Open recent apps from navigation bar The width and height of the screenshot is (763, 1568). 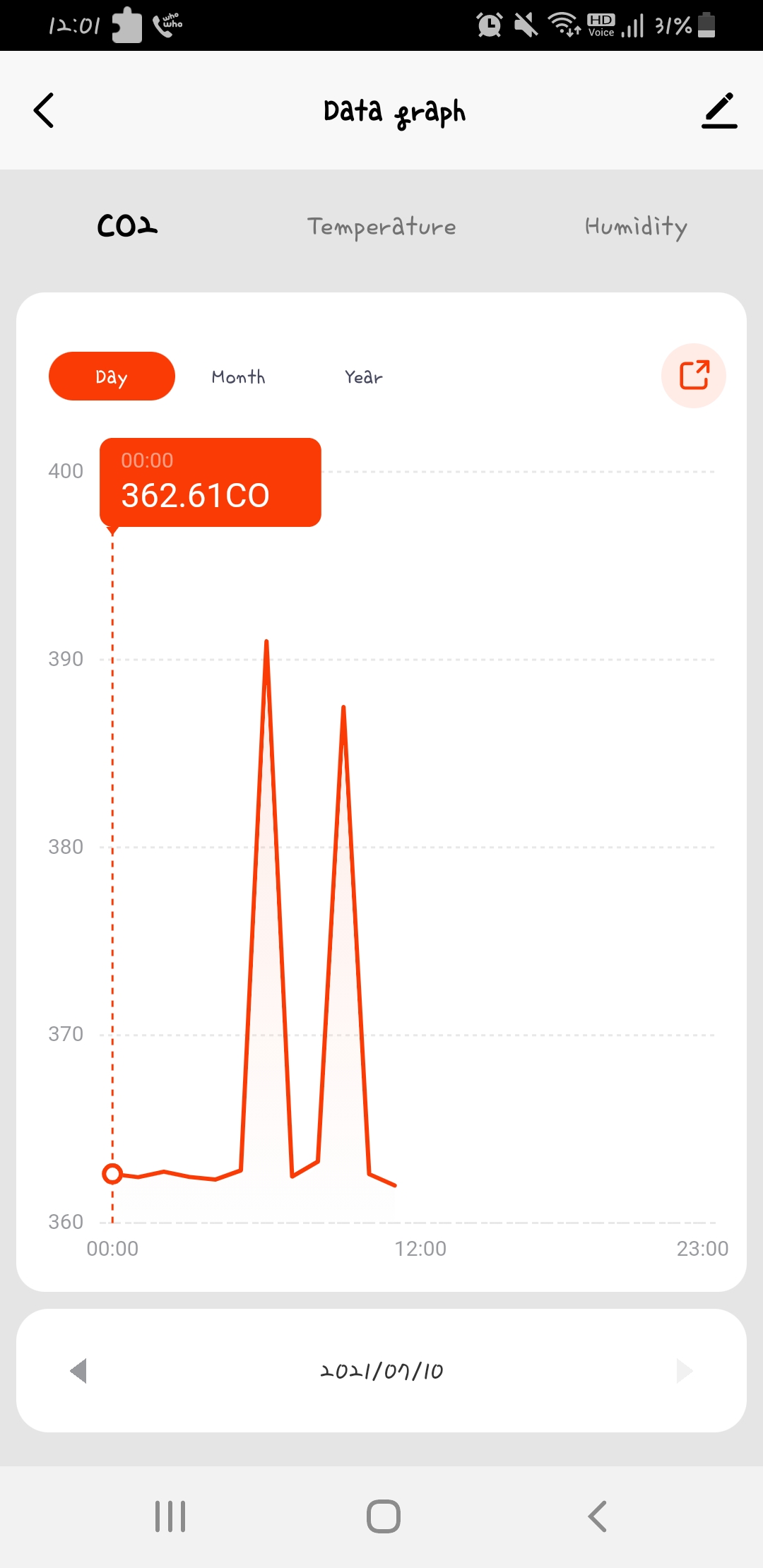pos(170,1516)
